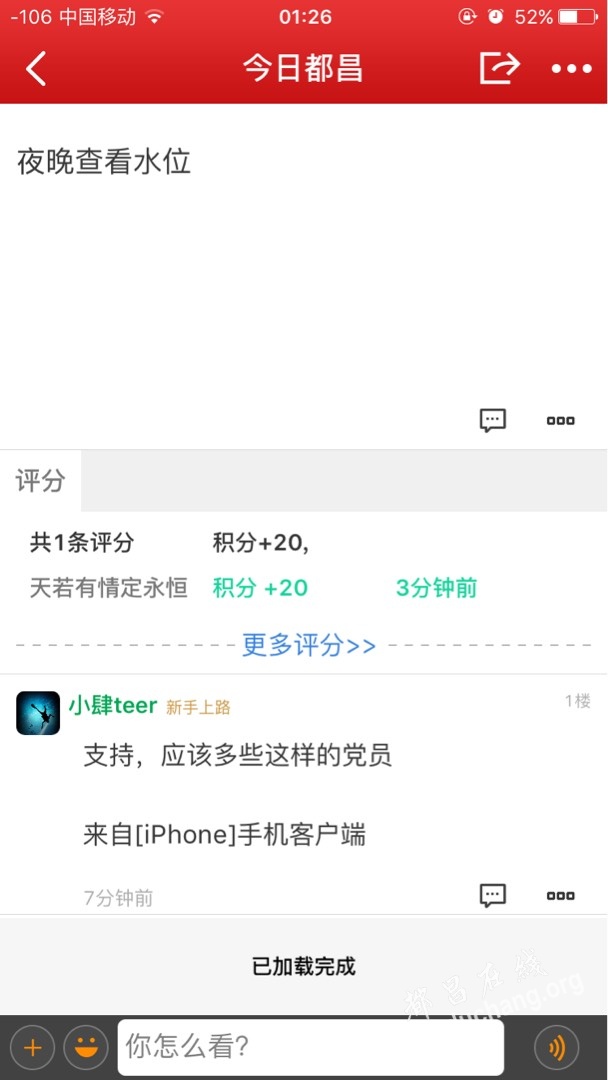Open rater 天若有情定永恒's profile
Image resolution: width=608 pixels, height=1080 pixels.
[109, 588]
